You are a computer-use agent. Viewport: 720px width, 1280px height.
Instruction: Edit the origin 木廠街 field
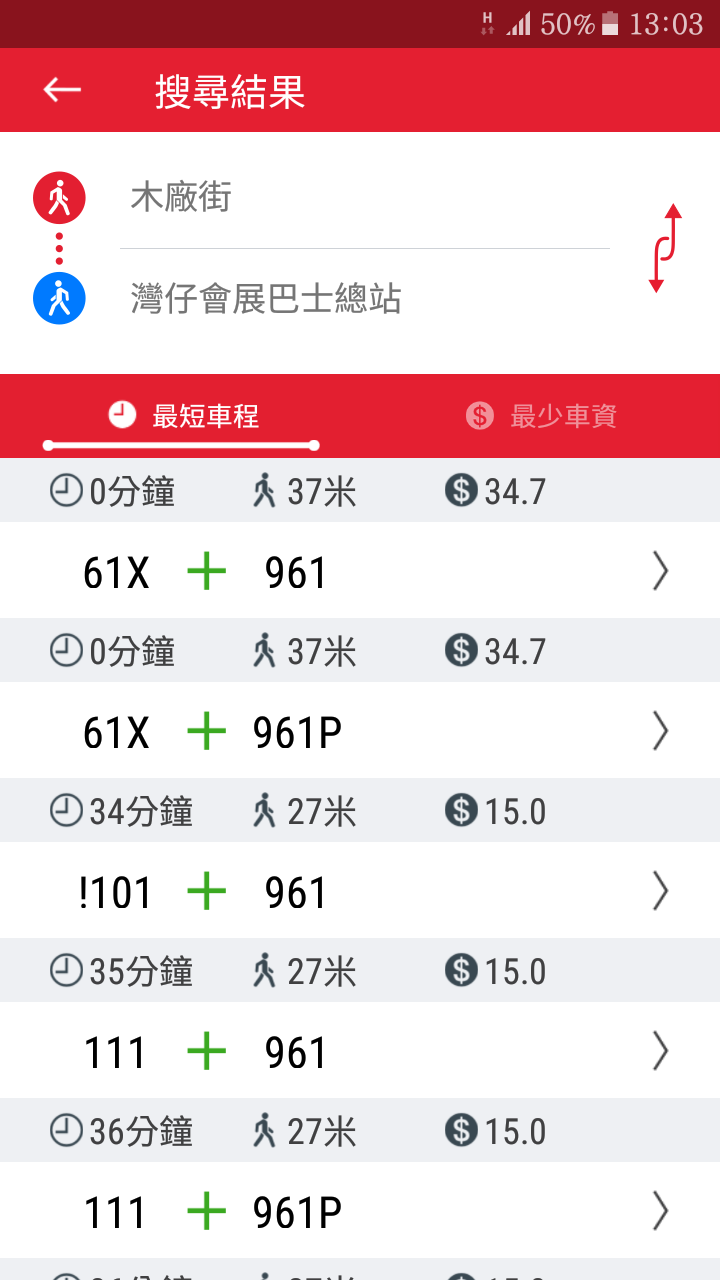pos(364,197)
